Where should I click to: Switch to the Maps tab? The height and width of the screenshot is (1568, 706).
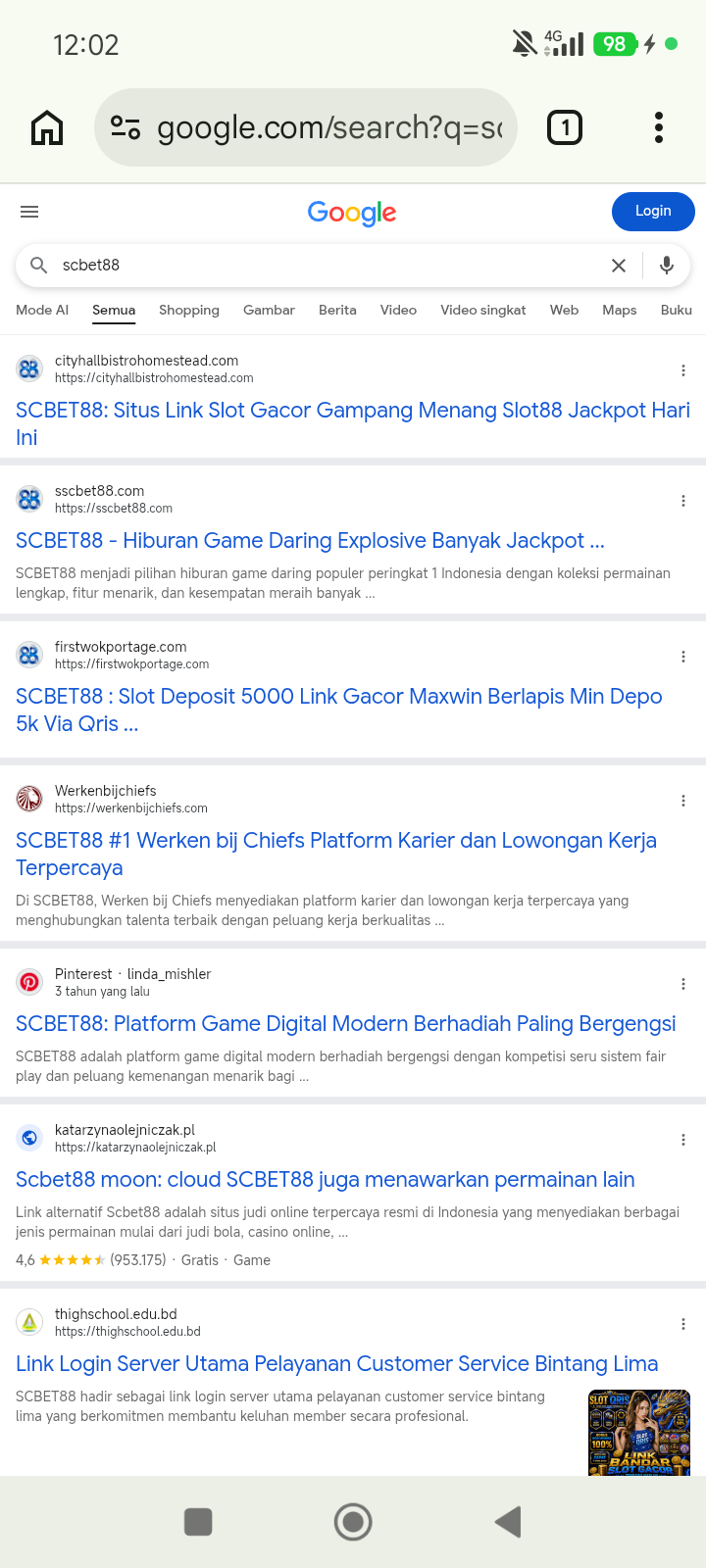coord(620,310)
